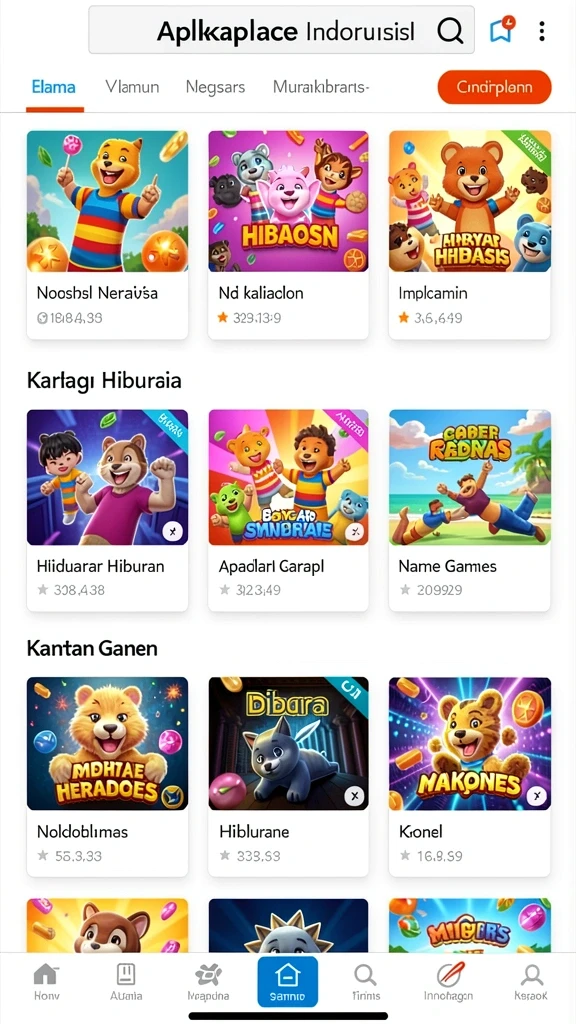Tap the Aplkaplace search field
This screenshot has width=576, height=1024.
pos(281,30)
